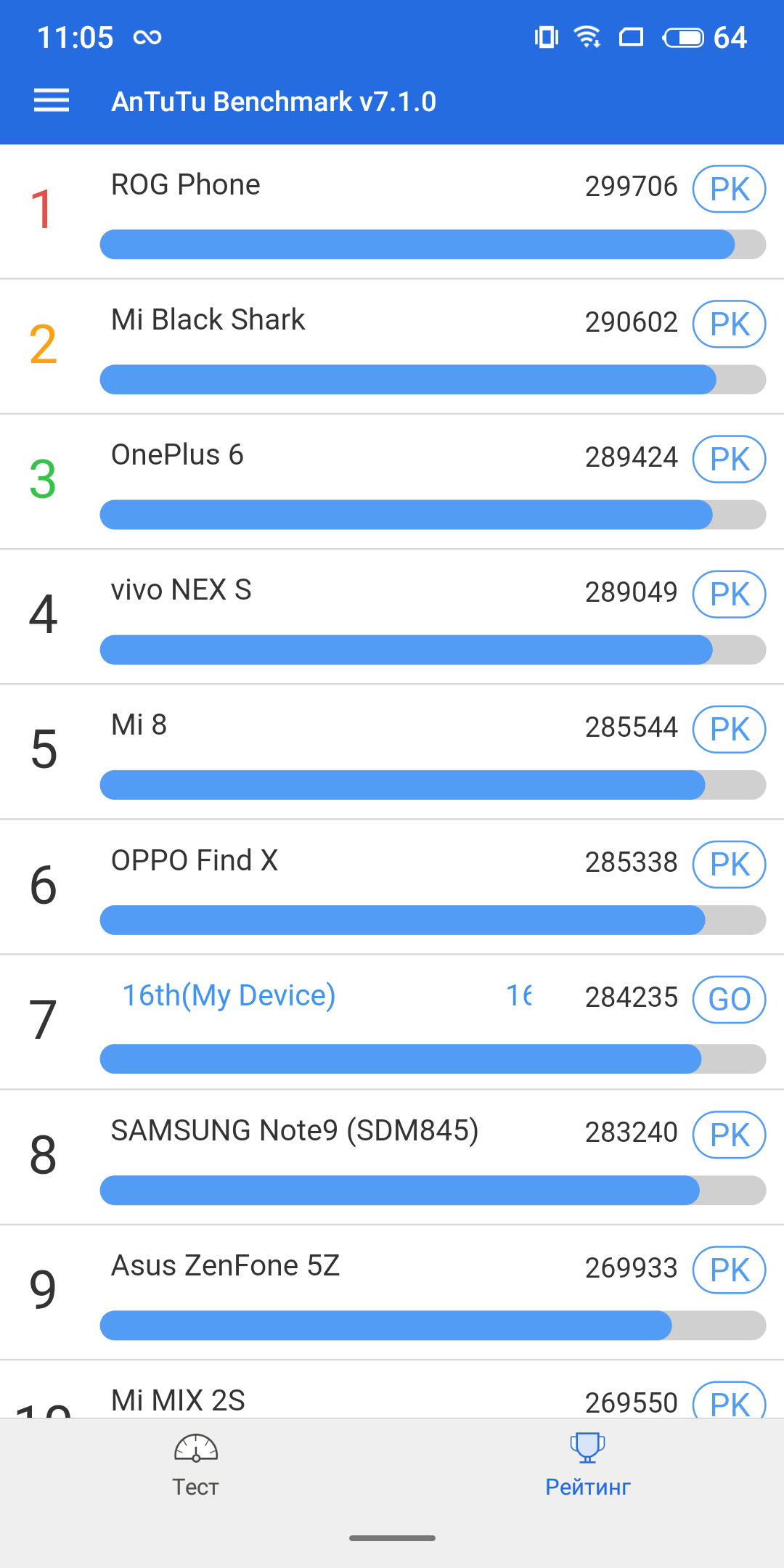784x1568 pixels.
Task: Select PK for vivo NEX S
Action: (729, 594)
